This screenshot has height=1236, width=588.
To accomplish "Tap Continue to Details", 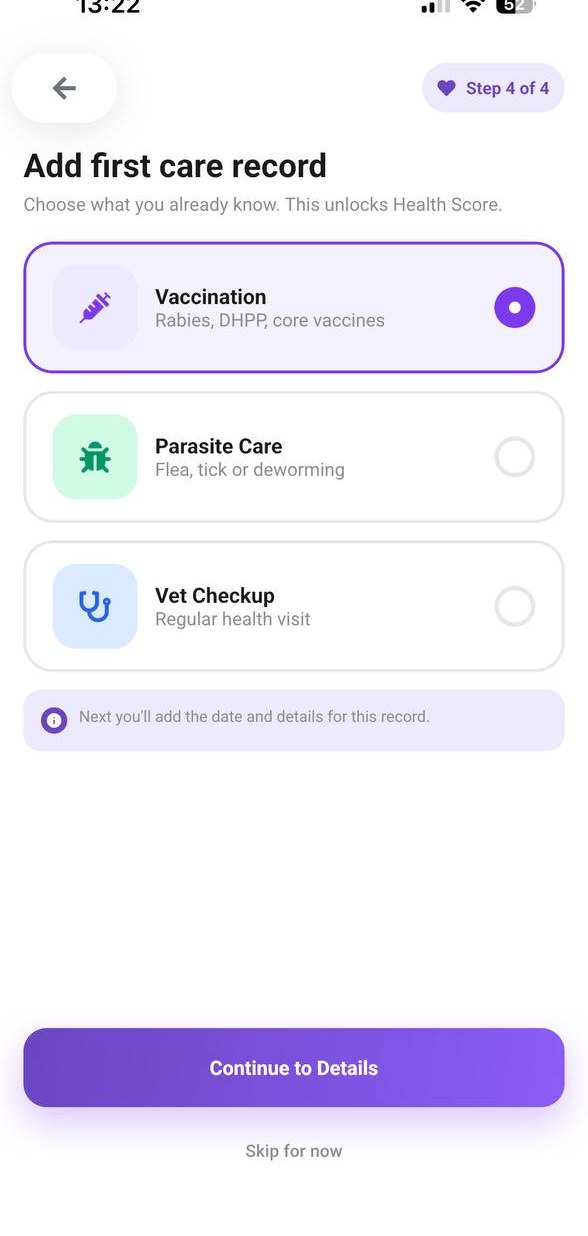I will coord(294,1068).
